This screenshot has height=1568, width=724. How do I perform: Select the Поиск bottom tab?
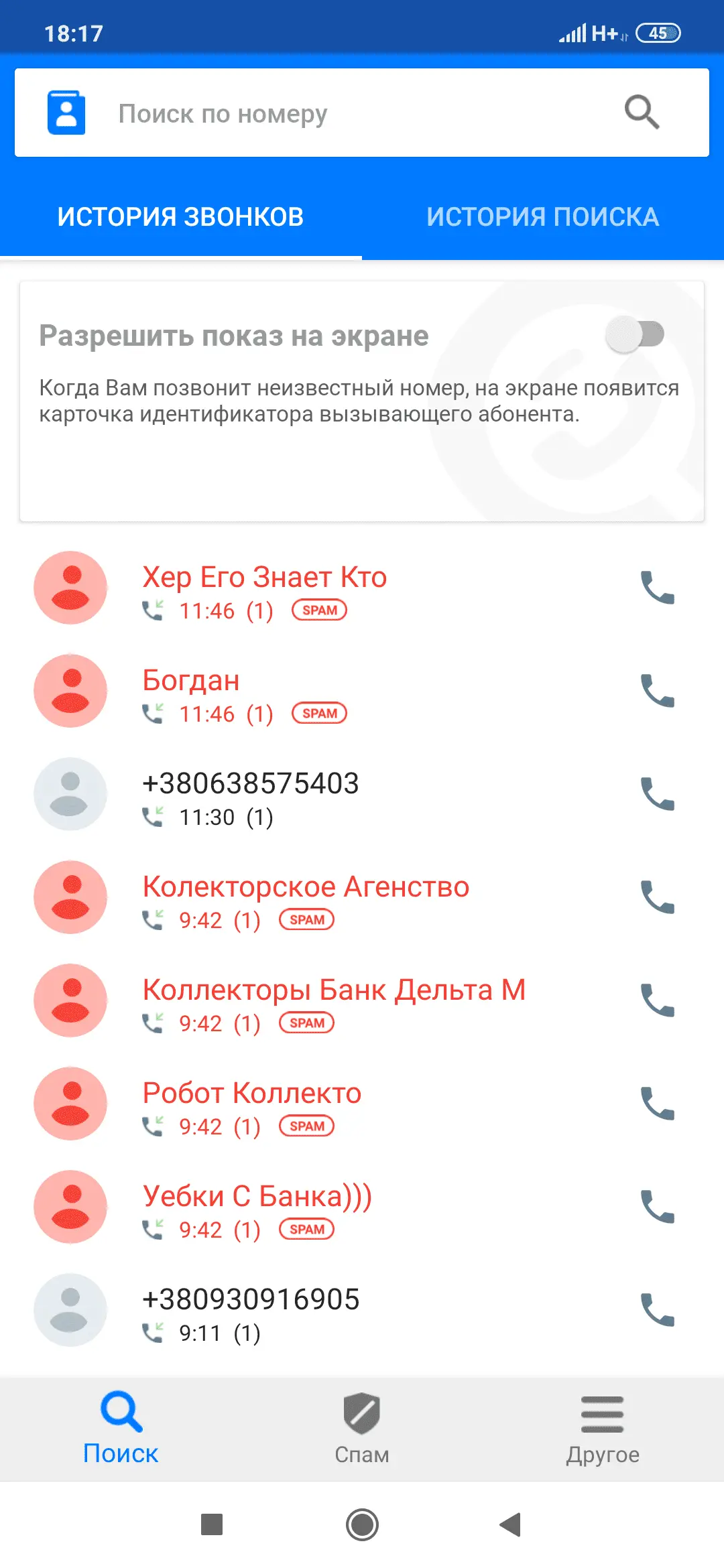tap(121, 1428)
